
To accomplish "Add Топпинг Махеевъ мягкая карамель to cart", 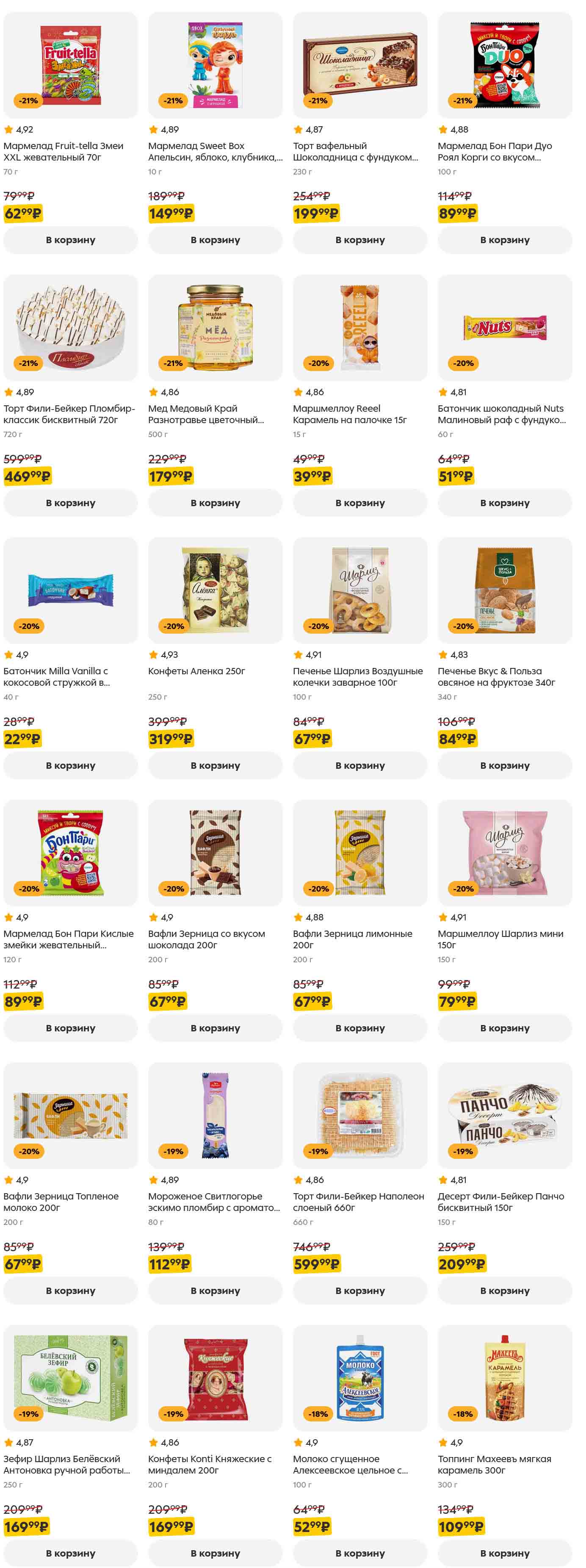I will tap(504, 1553).
